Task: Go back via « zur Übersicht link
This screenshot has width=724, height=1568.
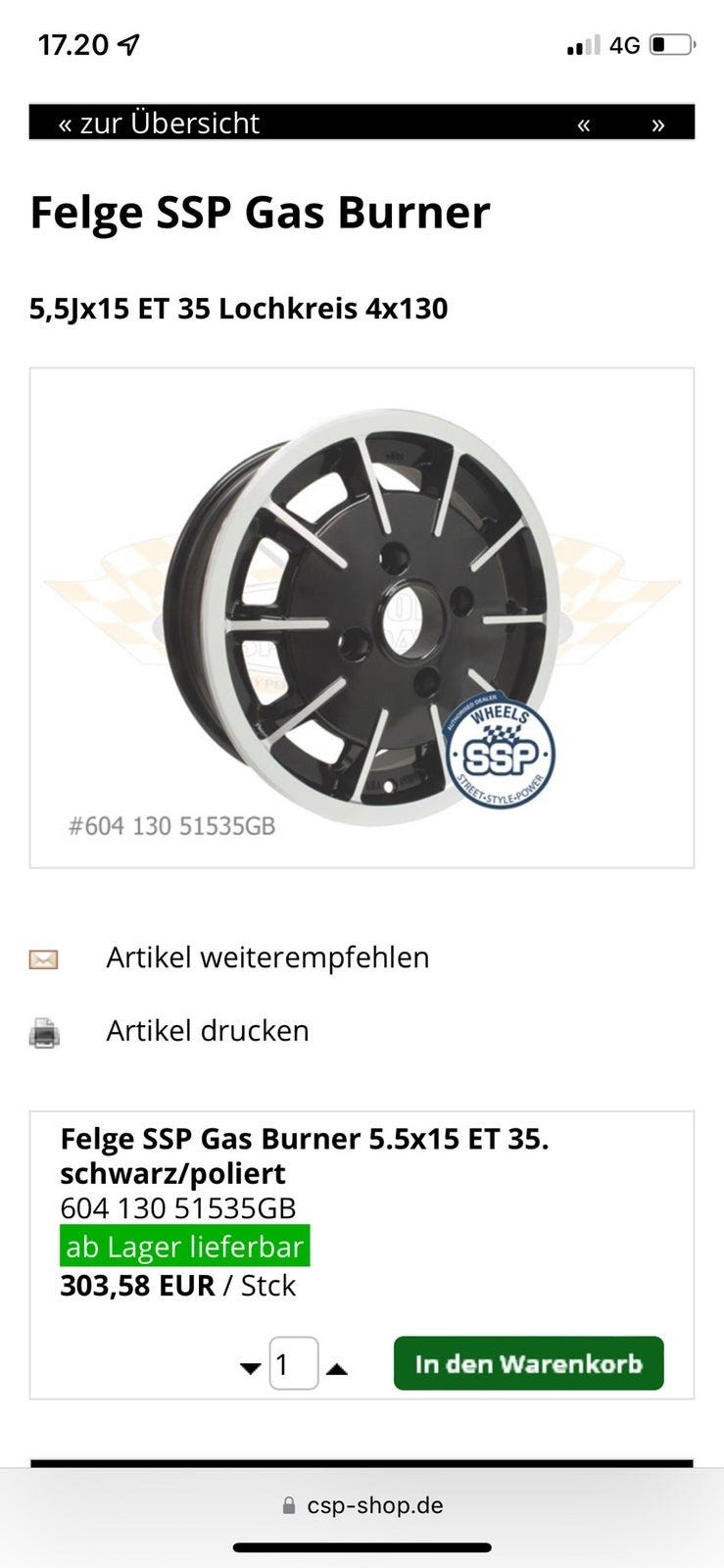Action: pyautogui.click(x=159, y=123)
